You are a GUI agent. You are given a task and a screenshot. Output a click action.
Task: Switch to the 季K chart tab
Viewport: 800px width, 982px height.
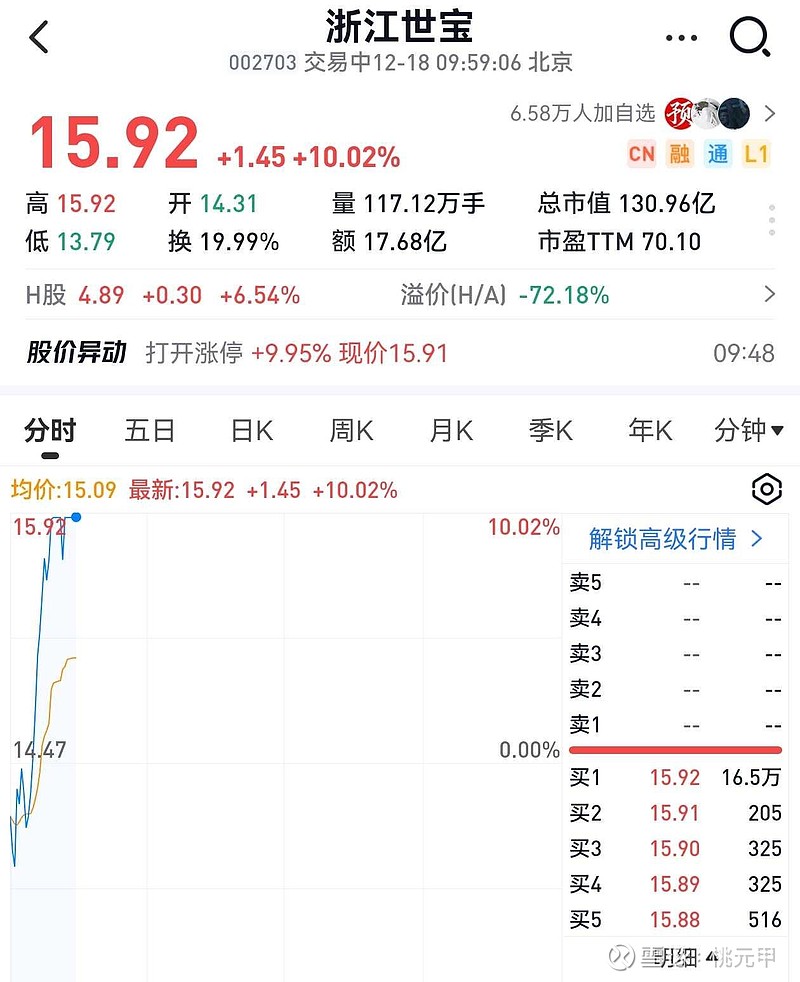[551, 430]
